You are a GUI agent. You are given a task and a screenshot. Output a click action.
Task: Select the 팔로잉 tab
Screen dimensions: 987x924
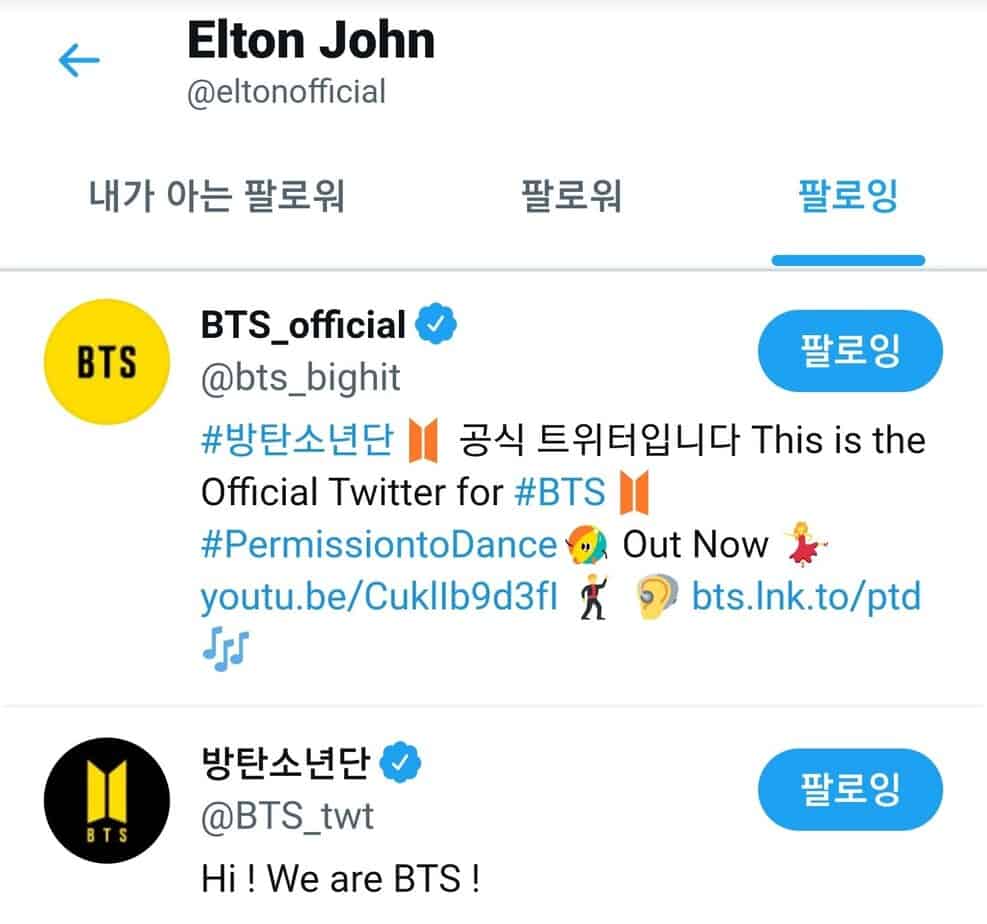tap(848, 195)
